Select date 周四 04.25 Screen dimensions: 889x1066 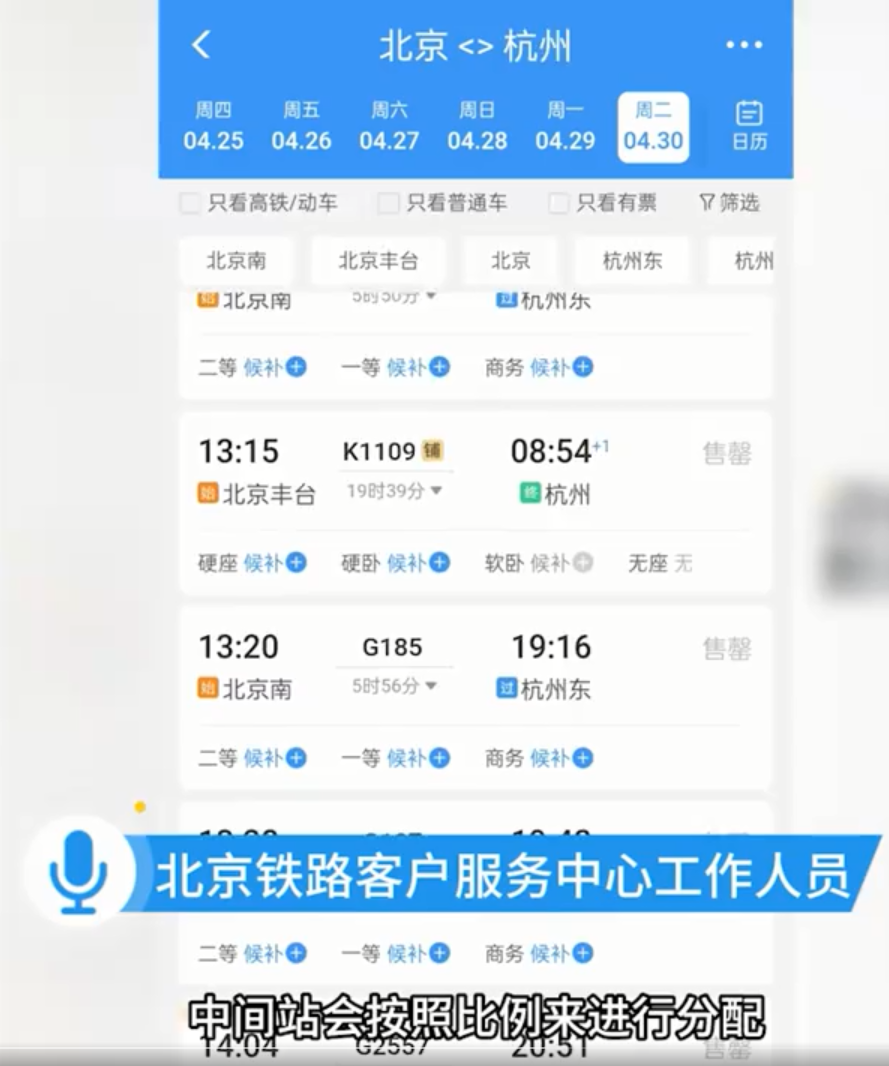213,126
